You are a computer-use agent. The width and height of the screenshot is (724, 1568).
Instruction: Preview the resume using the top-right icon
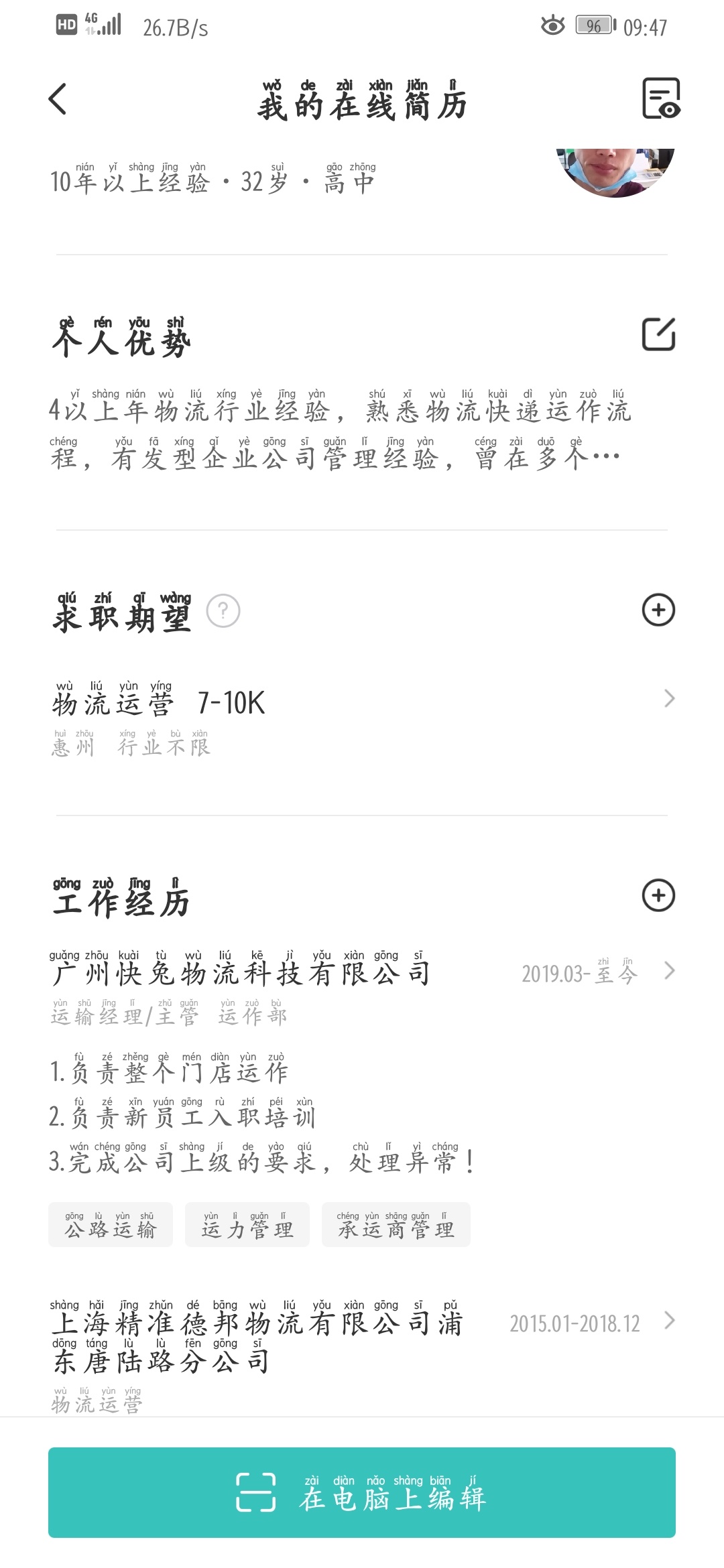(660, 99)
